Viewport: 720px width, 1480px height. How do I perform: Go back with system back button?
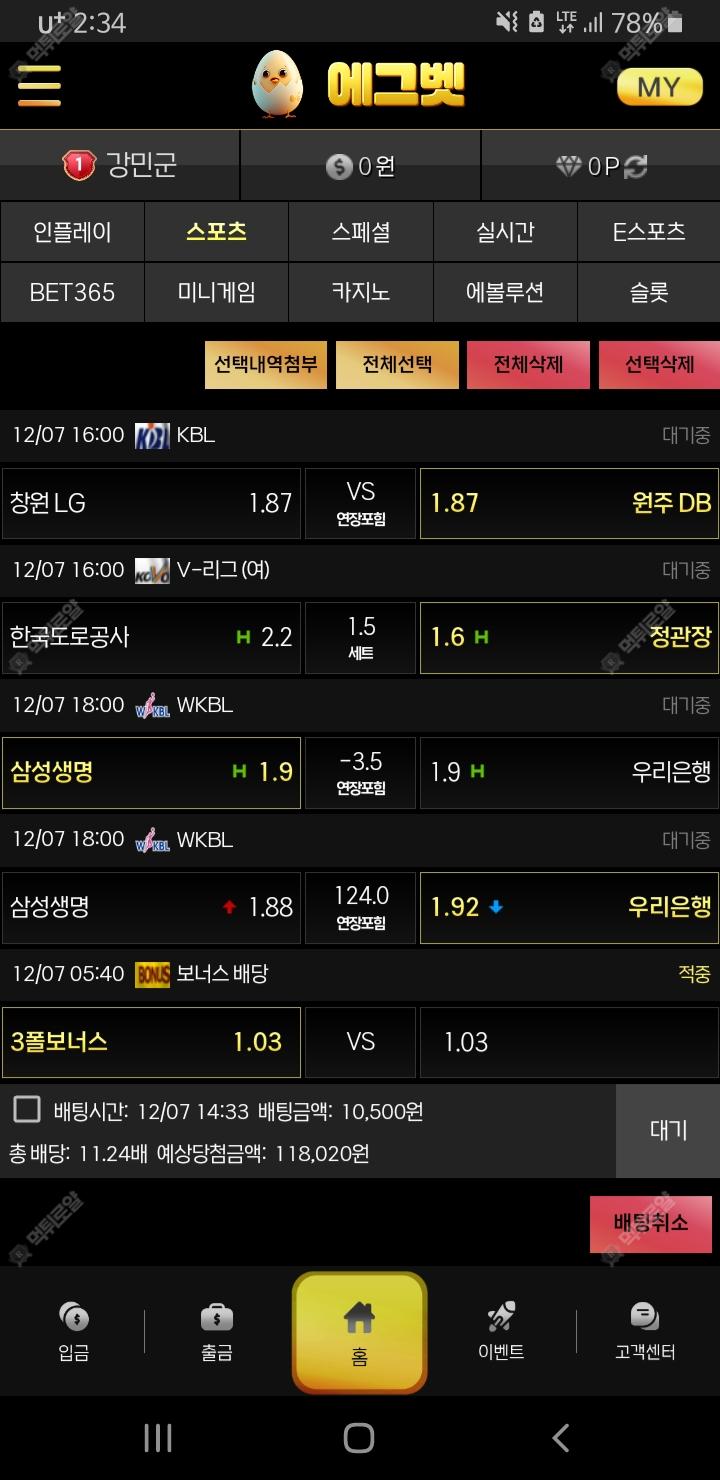tap(561, 1438)
